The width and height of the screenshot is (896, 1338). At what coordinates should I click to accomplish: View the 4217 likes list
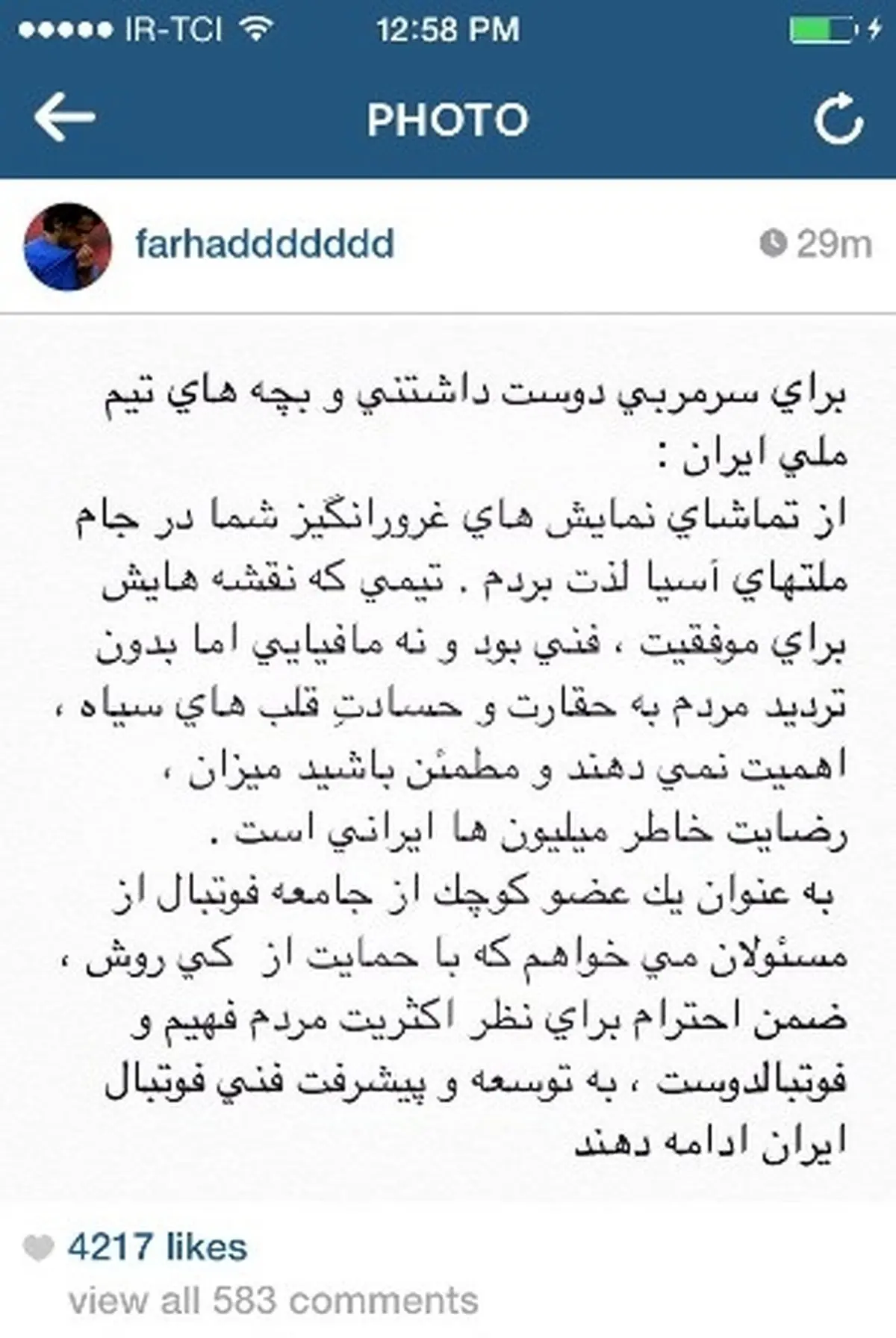pos(157,1248)
